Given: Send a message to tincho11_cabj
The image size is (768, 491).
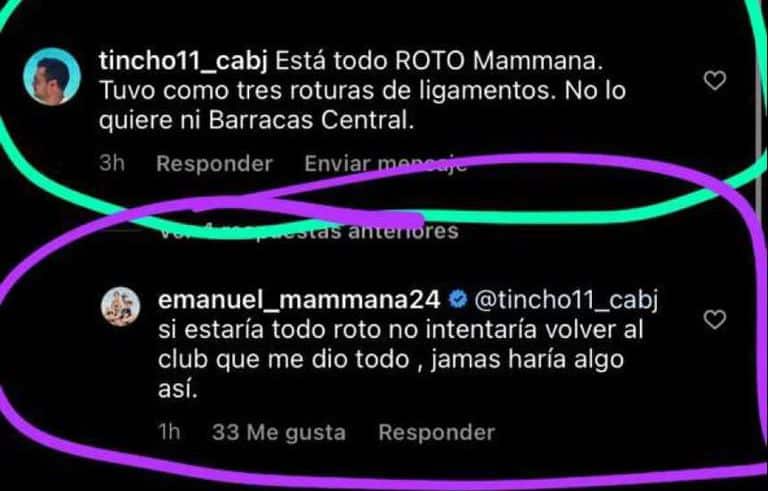Looking at the screenshot, I should pyautogui.click(x=385, y=164).
